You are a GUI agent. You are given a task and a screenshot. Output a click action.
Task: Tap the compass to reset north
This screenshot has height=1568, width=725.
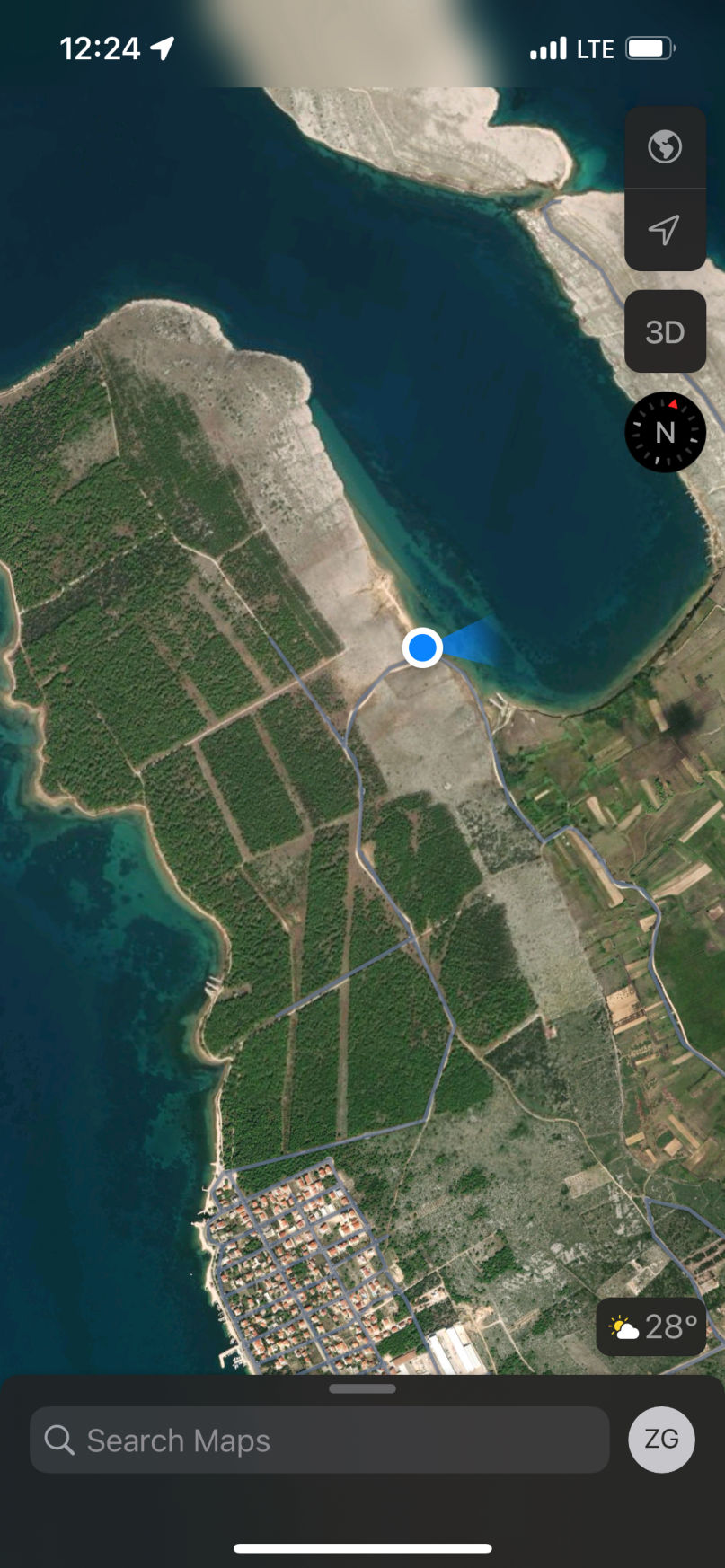point(665,432)
